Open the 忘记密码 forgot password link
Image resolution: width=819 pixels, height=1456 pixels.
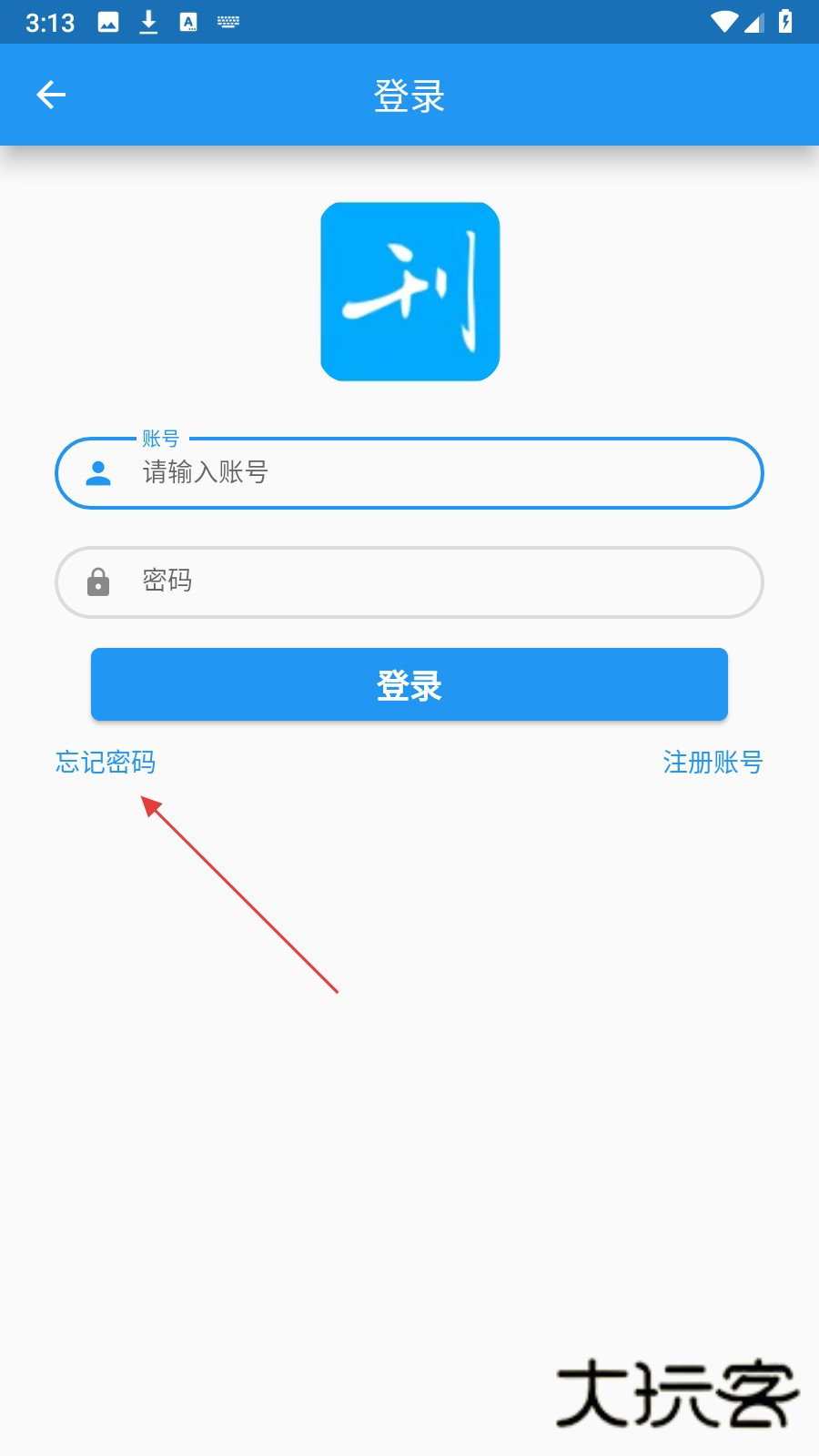[x=106, y=762]
